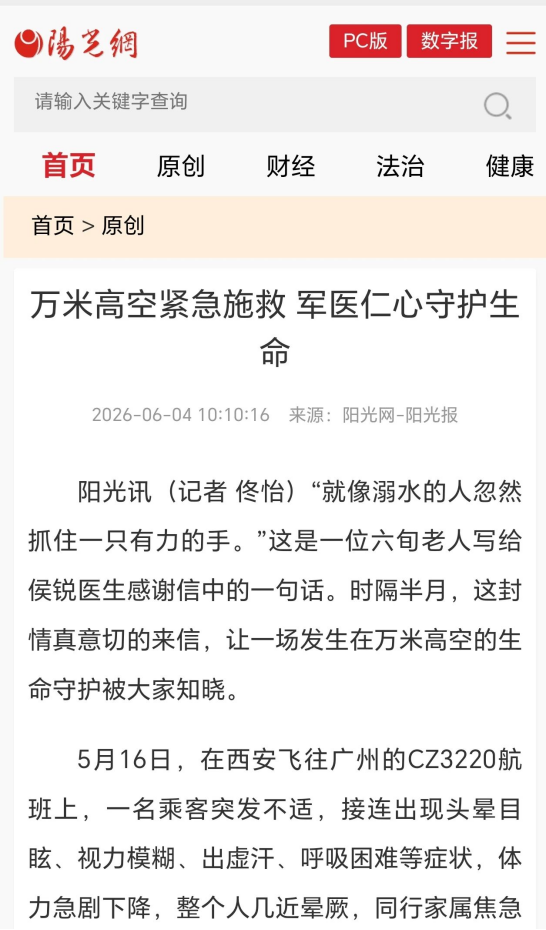Open the 财经 section

coord(290,166)
